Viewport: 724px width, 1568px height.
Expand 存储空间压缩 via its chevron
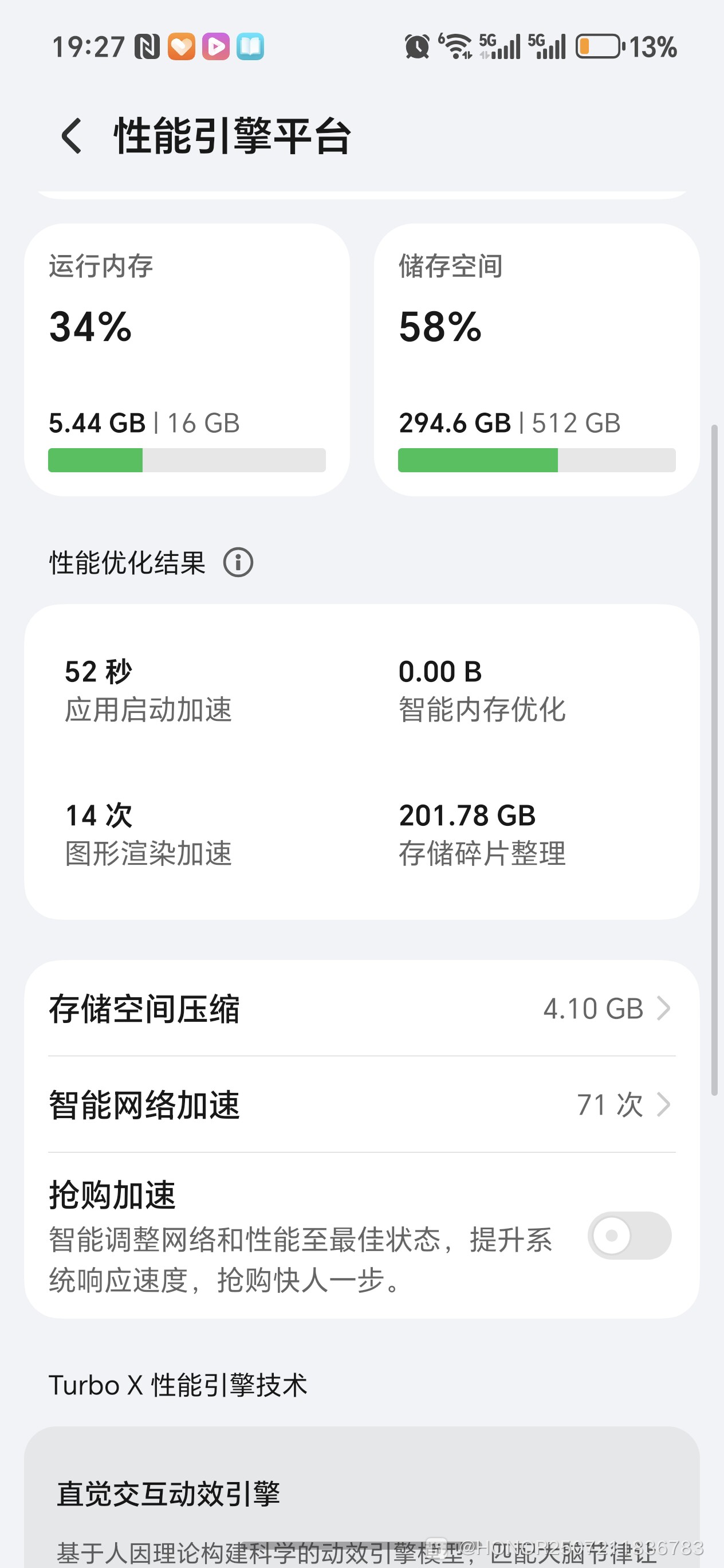(x=664, y=1009)
